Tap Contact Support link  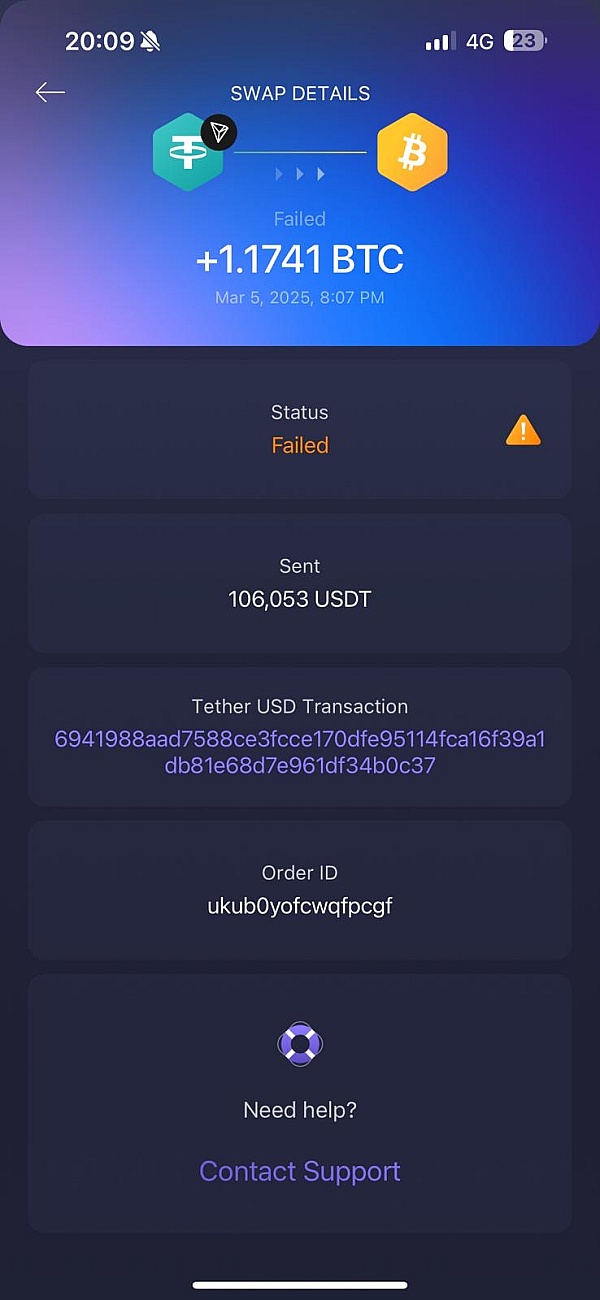pos(300,1171)
